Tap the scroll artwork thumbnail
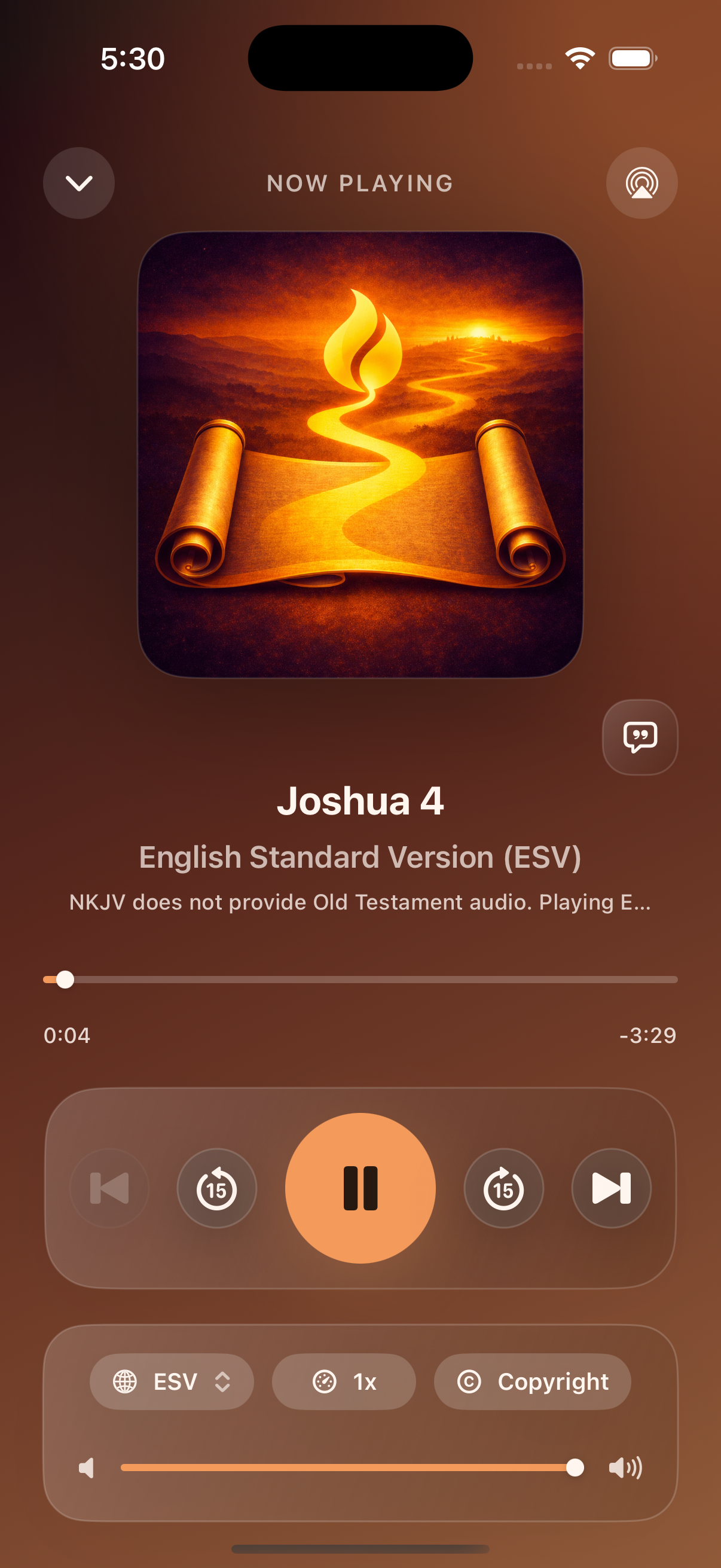The height and width of the screenshot is (1568, 721). point(360,459)
